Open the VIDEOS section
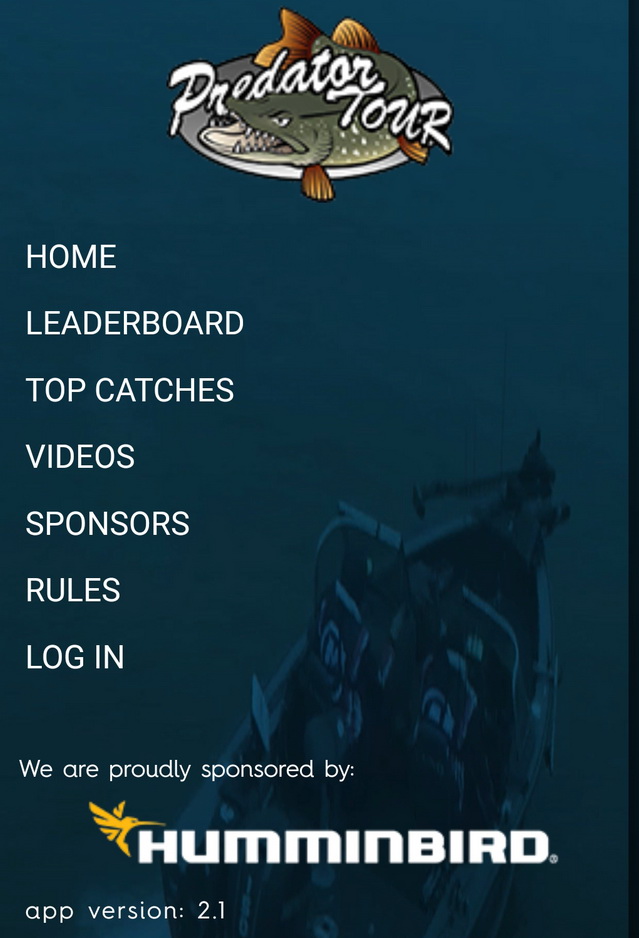 pyautogui.click(x=80, y=457)
